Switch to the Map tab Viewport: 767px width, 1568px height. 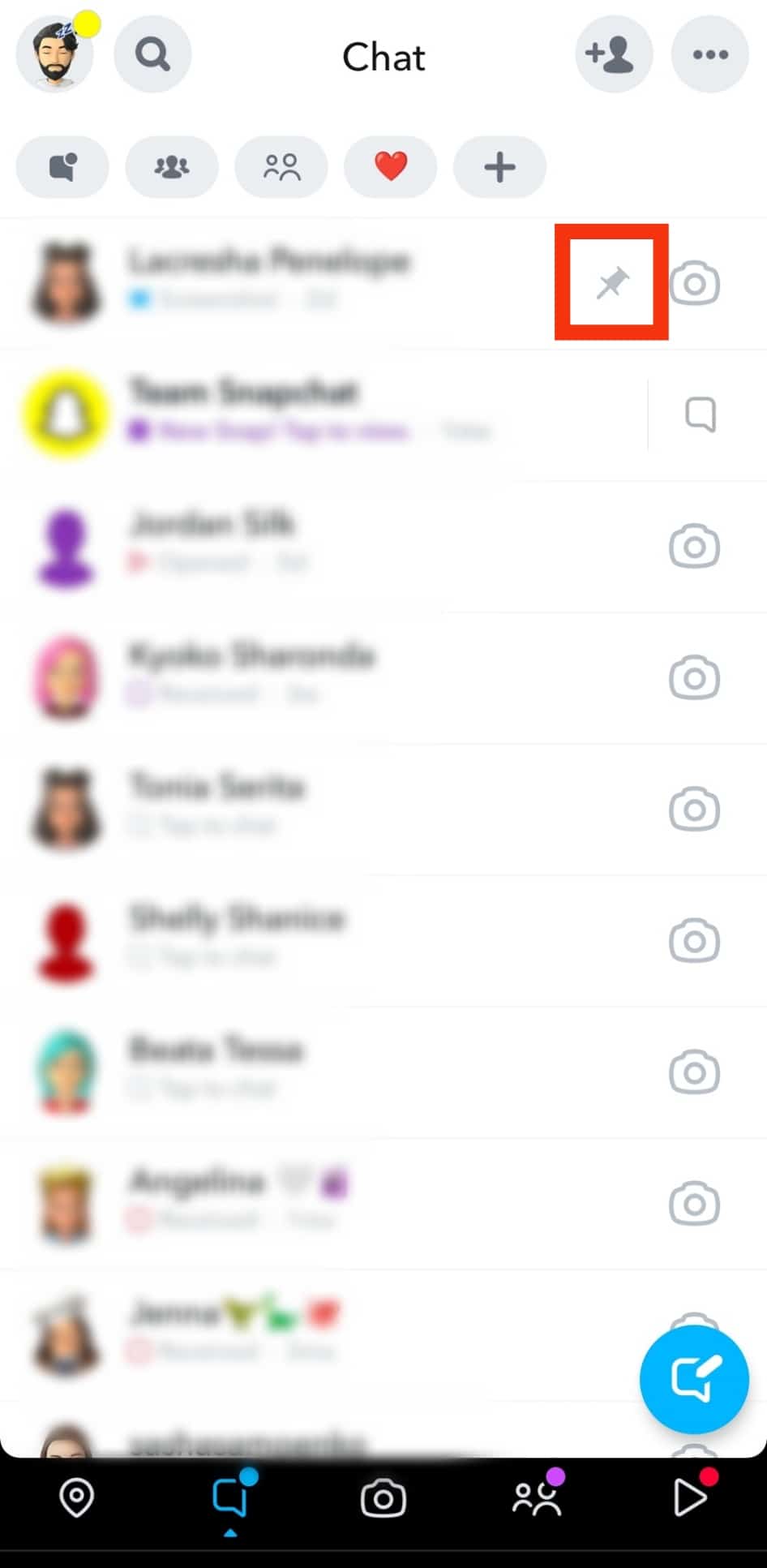tap(77, 1497)
